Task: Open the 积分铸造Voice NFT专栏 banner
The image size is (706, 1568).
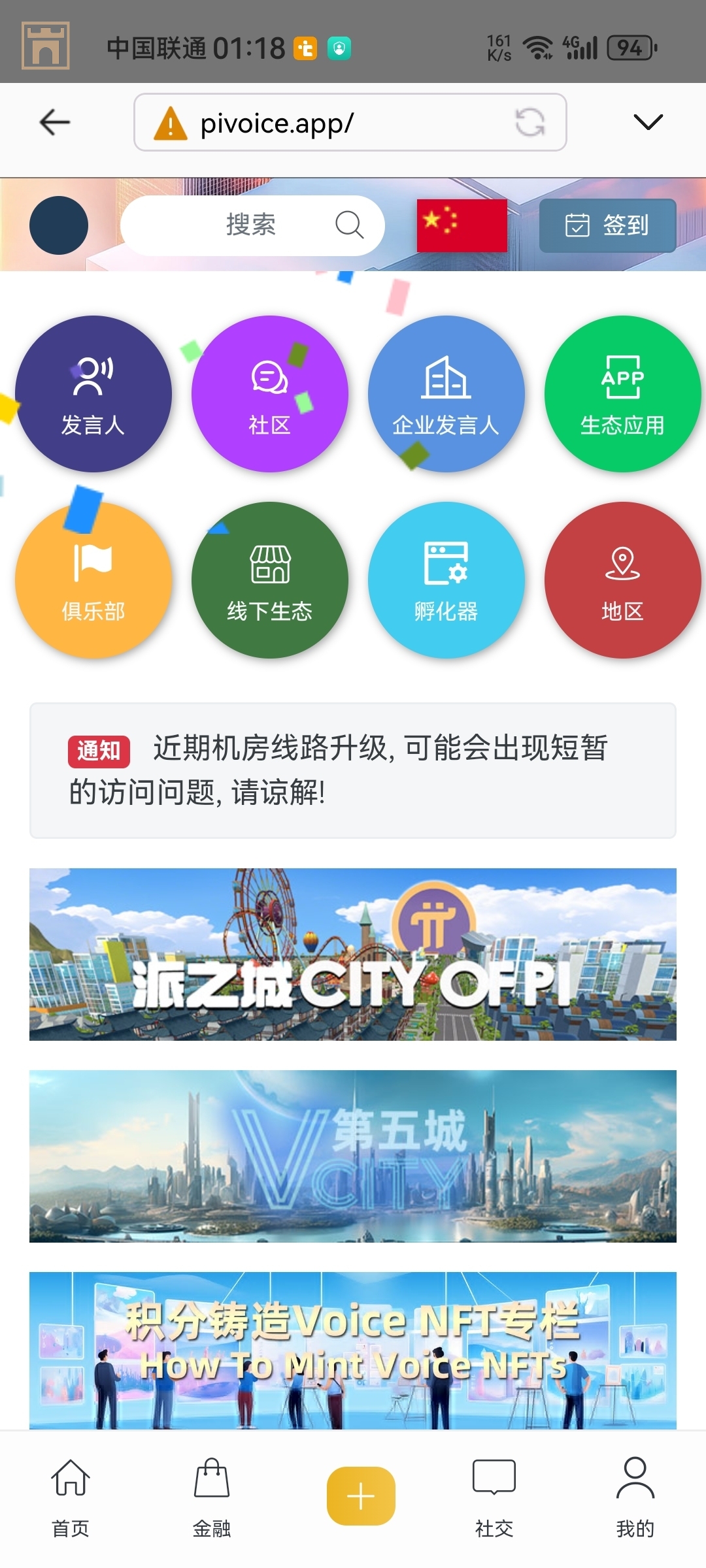Action: (353, 1350)
